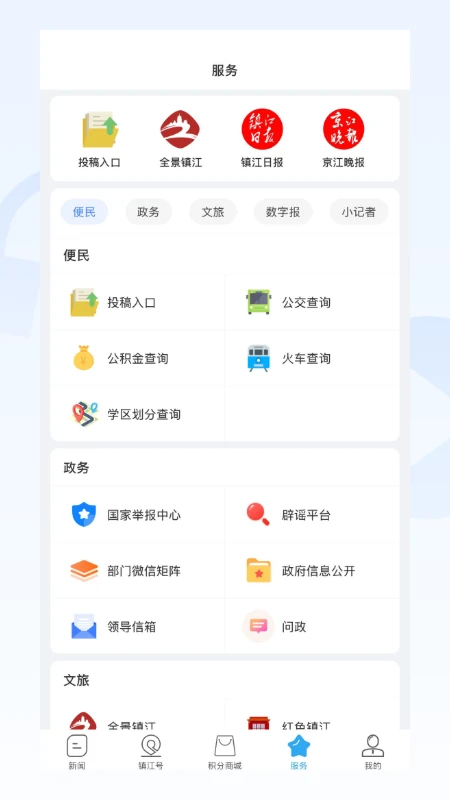Viewport: 450px width, 800px height.
Task: Open 公交查询 bus lookup
Action: [x=312, y=303]
